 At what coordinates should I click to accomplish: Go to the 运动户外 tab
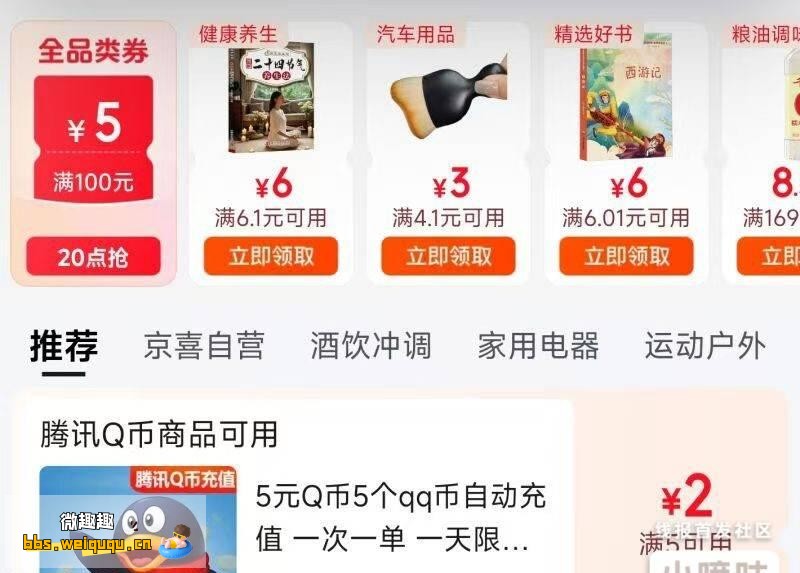[705, 346]
